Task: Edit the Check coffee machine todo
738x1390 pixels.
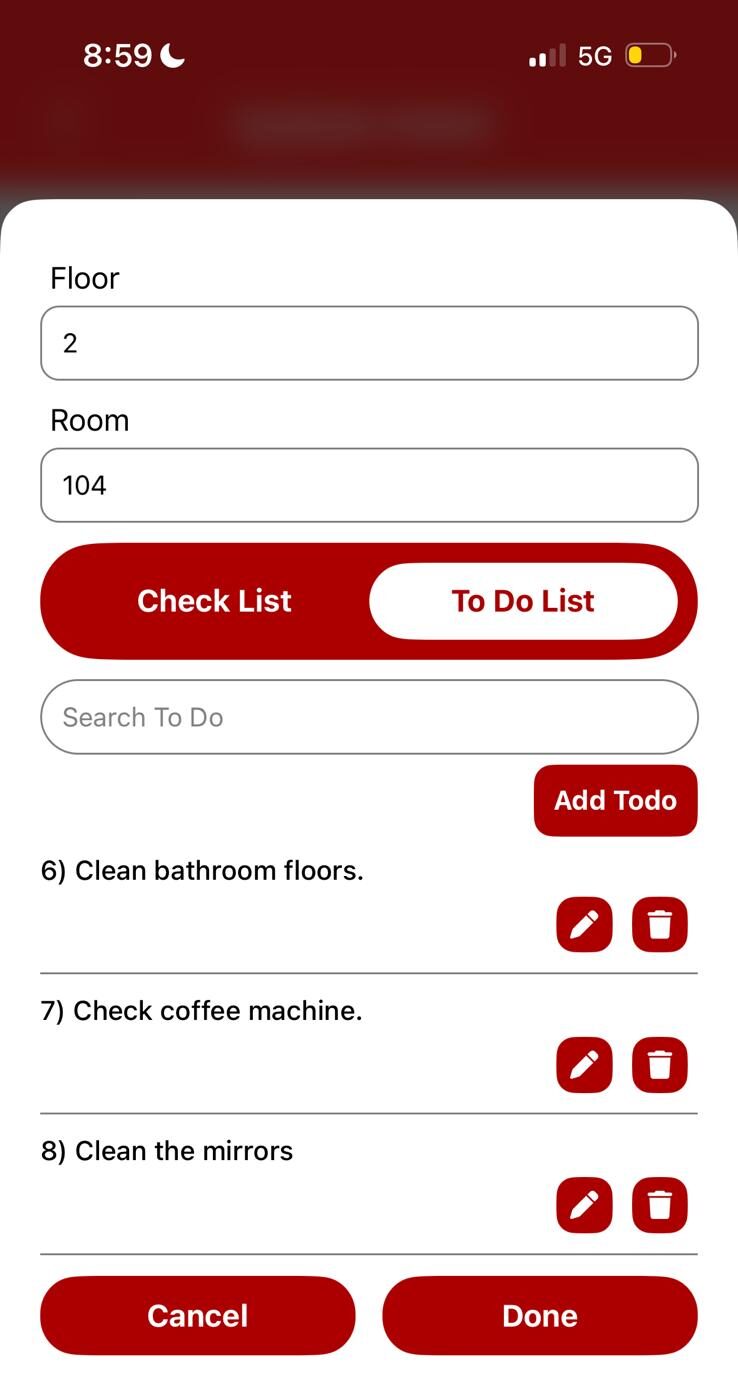Action: click(x=584, y=1065)
